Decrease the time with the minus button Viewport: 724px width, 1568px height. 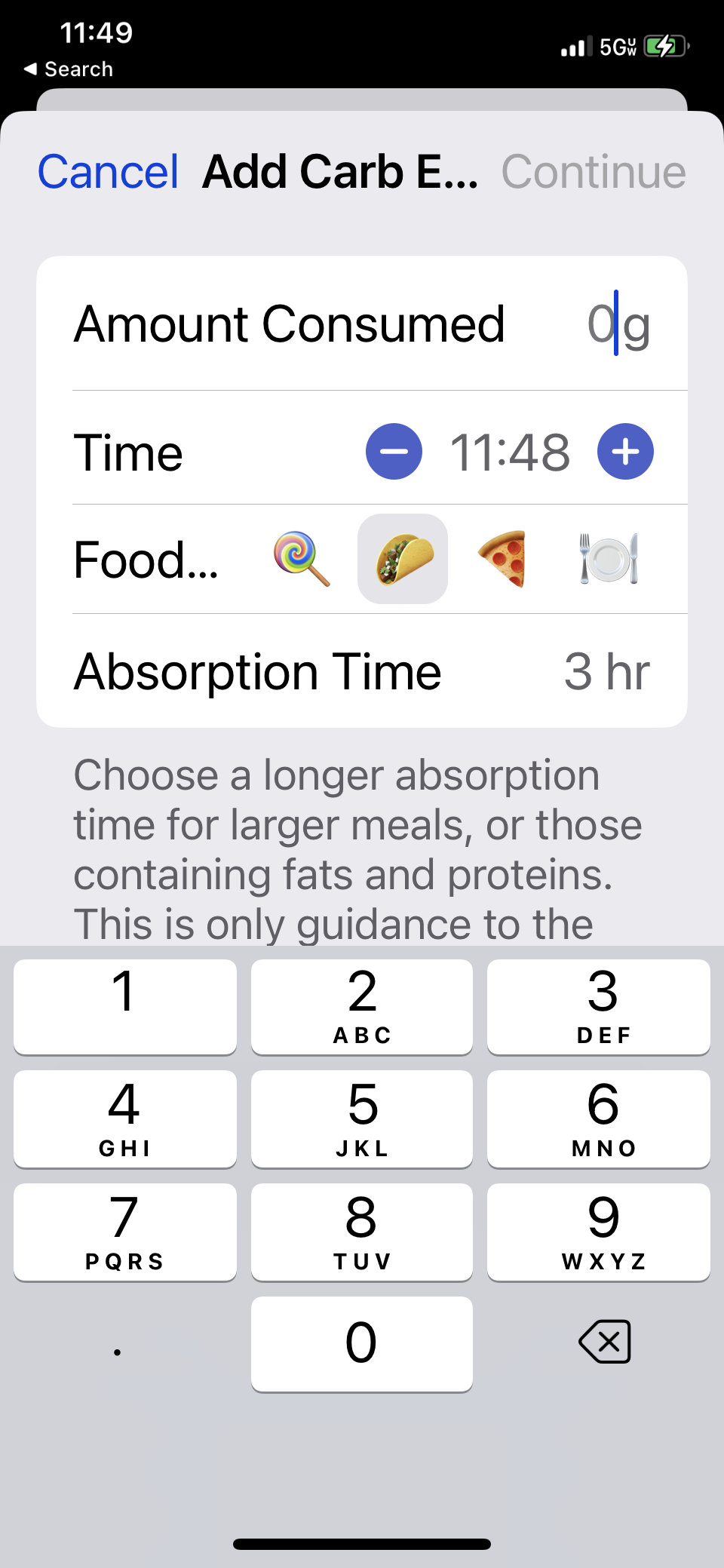pos(394,452)
